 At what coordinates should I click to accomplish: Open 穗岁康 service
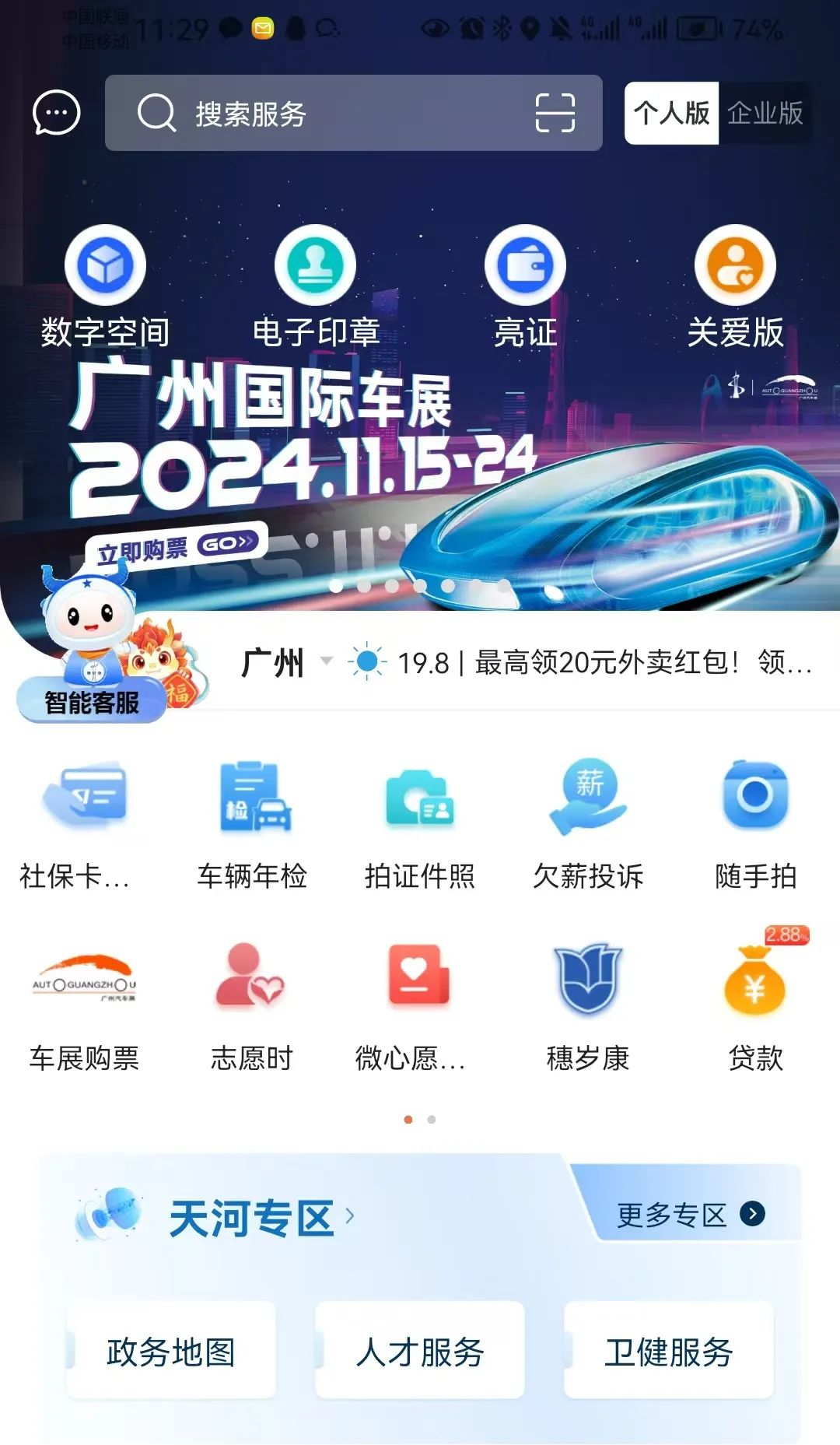tap(588, 1008)
